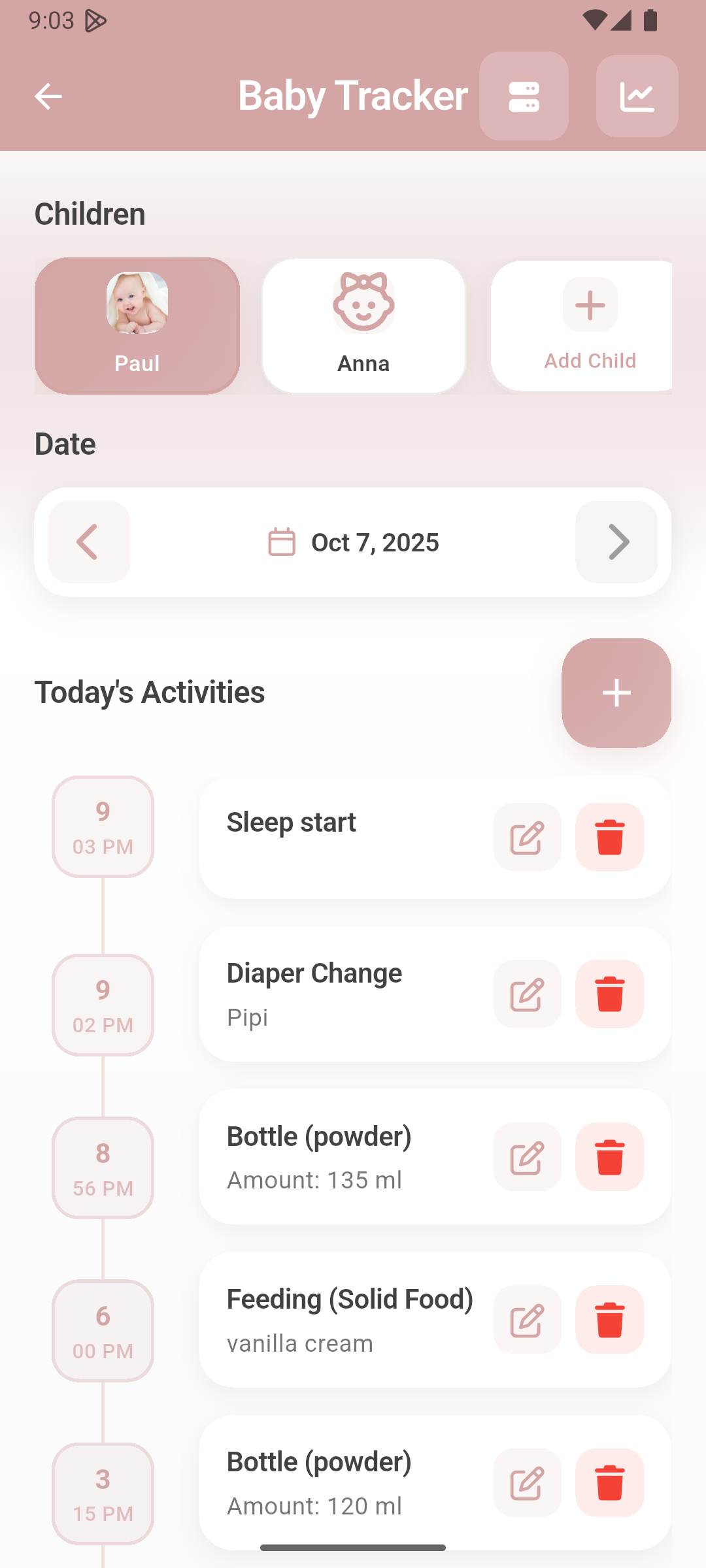Open the layout switcher in the header
Image resolution: width=706 pixels, height=1568 pixels.
[524, 97]
